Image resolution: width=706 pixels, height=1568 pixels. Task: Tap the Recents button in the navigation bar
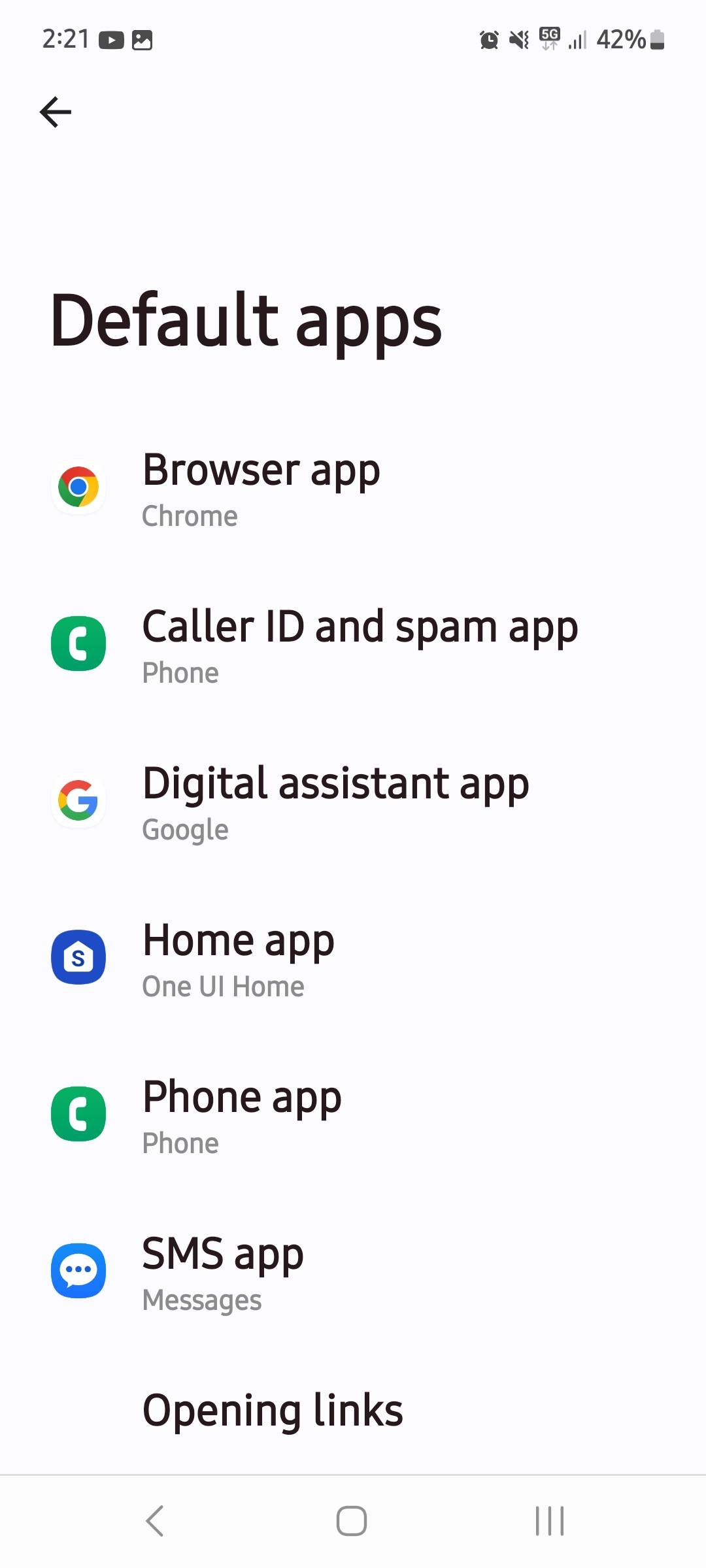point(549,1520)
